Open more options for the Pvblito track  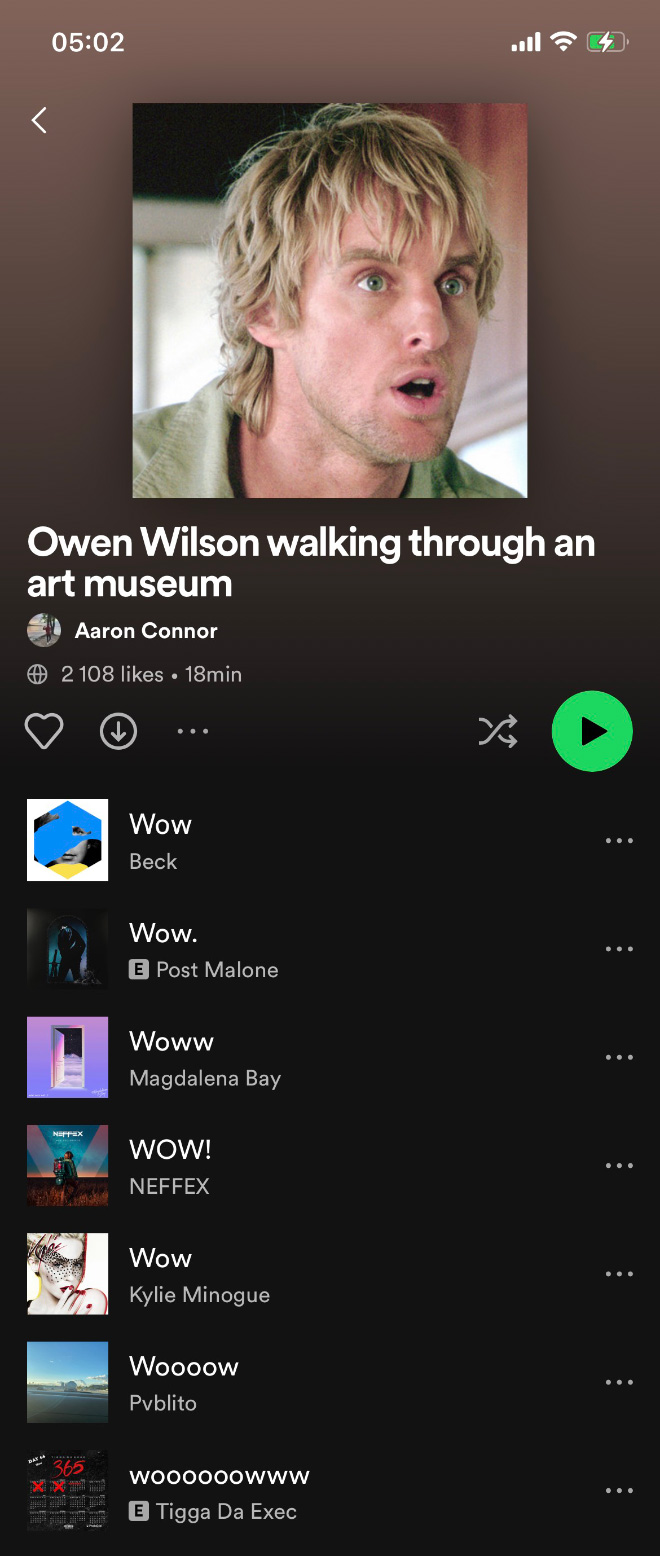point(619,1382)
